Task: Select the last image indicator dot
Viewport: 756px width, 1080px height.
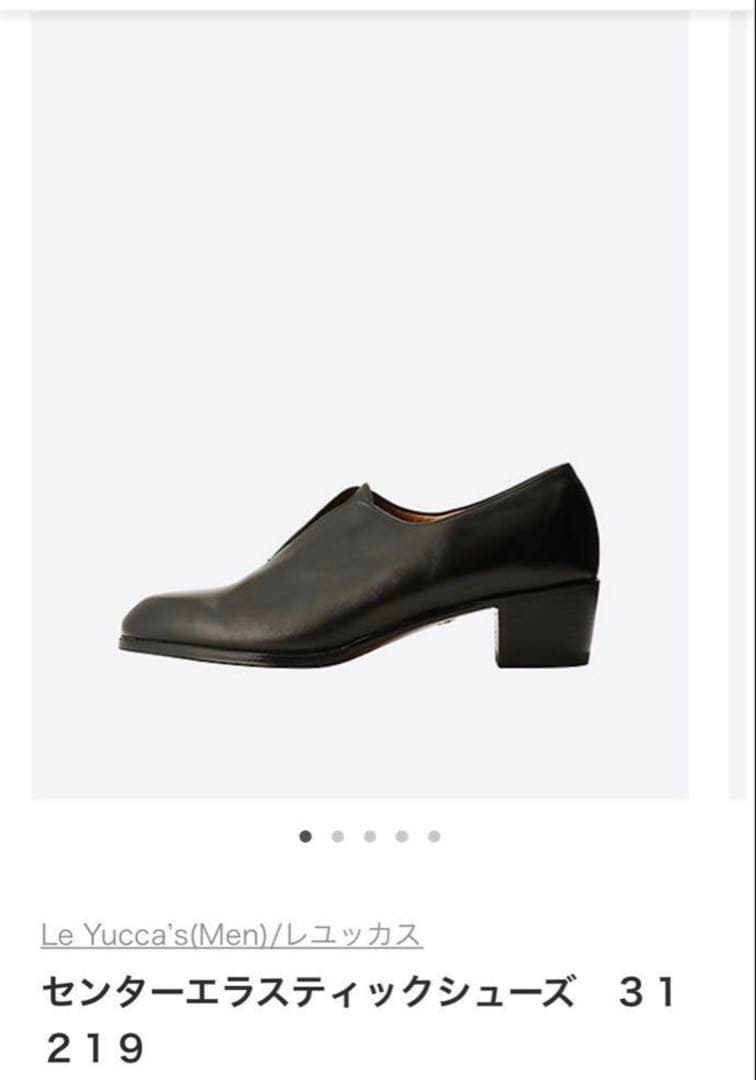Action: (434, 836)
